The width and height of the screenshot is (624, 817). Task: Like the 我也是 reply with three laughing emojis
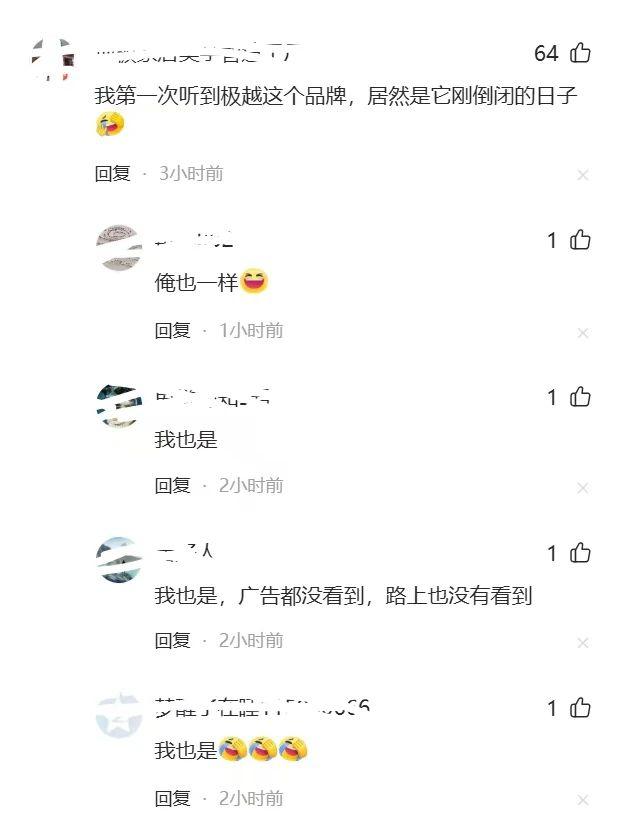pyautogui.click(x=580, y=709)
